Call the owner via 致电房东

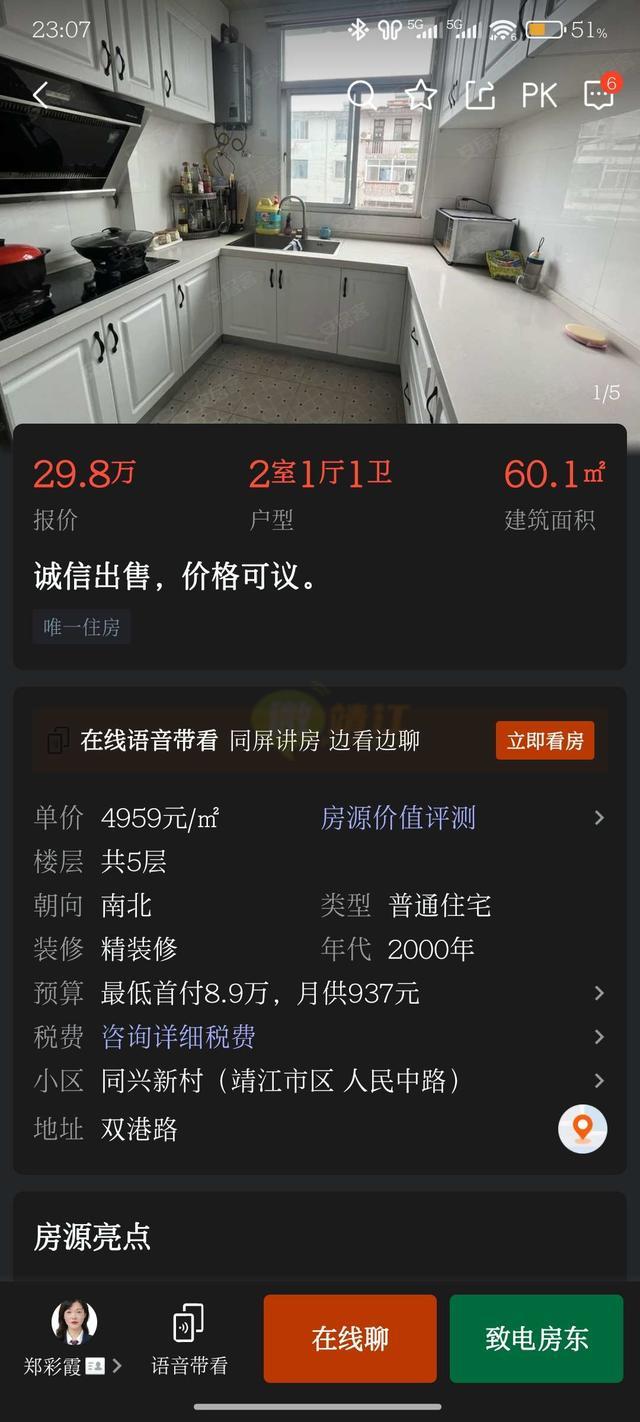tap(536, 1339)
